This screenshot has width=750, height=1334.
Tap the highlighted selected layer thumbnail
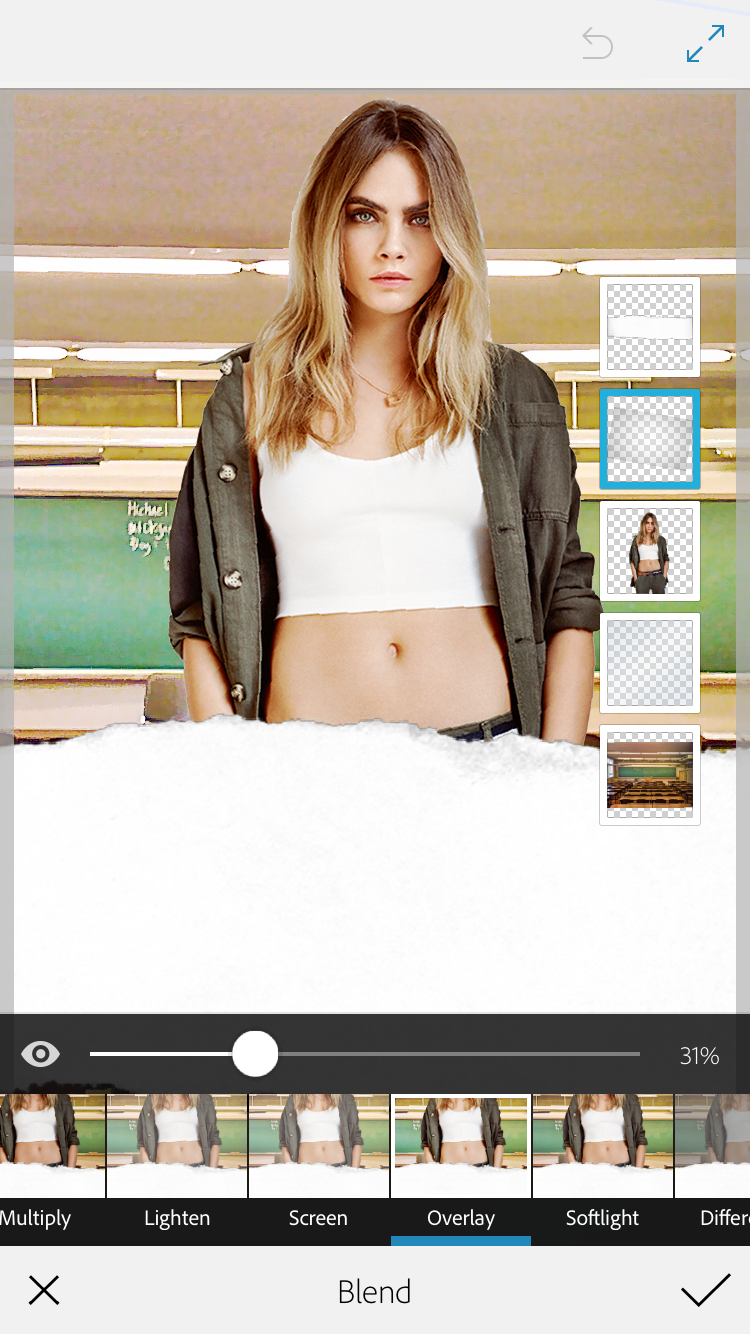click(x=650, y=439)
